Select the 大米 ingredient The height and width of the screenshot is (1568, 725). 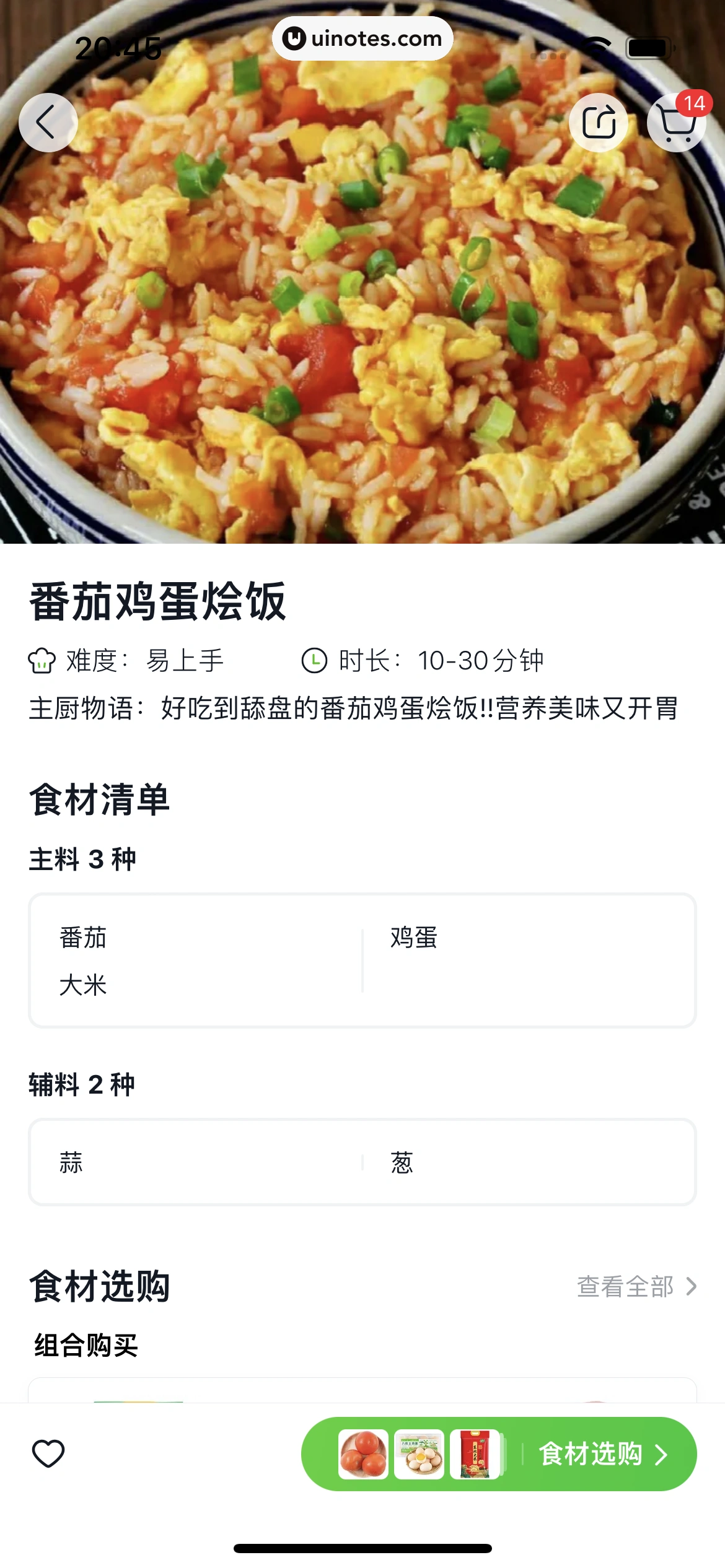click(x=83, y=985)
